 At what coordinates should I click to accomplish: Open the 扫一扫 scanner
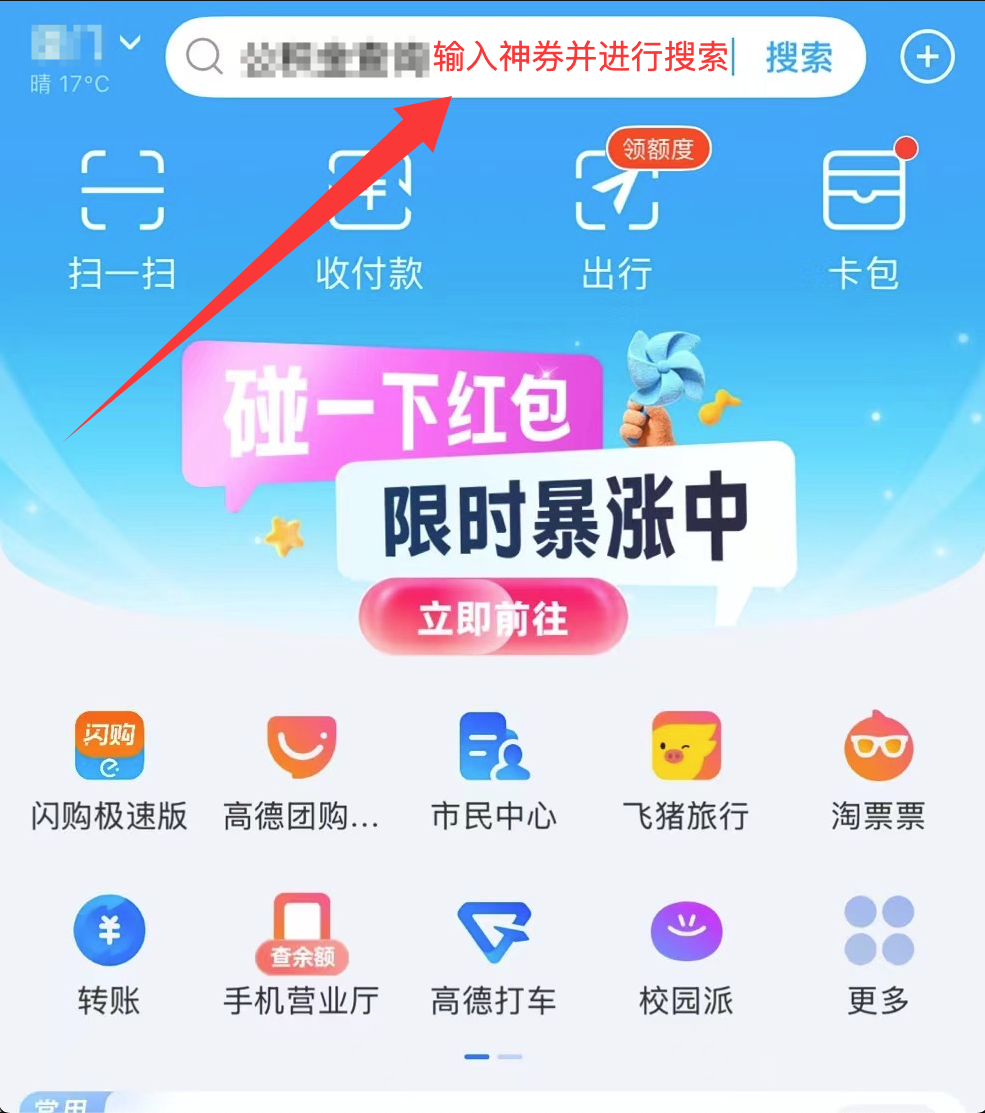122,210
